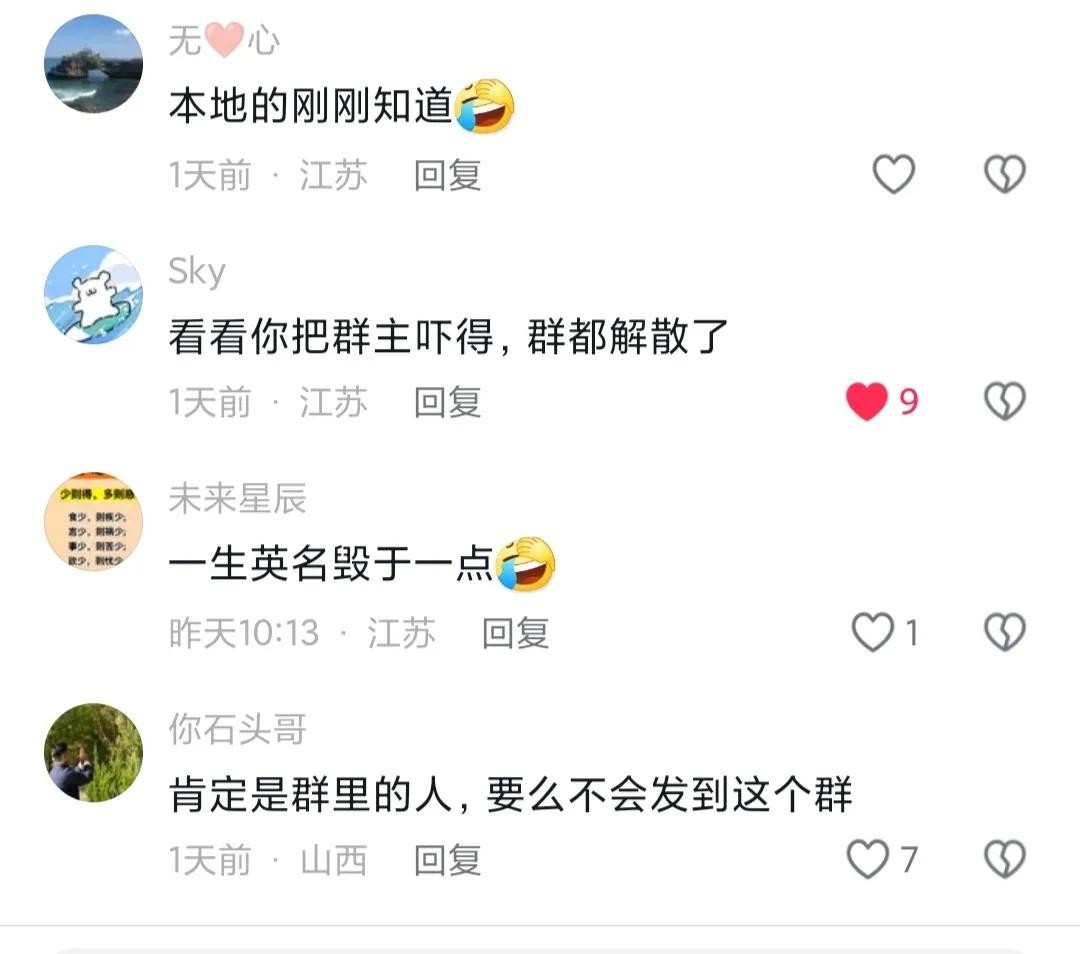Open the username Sky

(197, 271)
